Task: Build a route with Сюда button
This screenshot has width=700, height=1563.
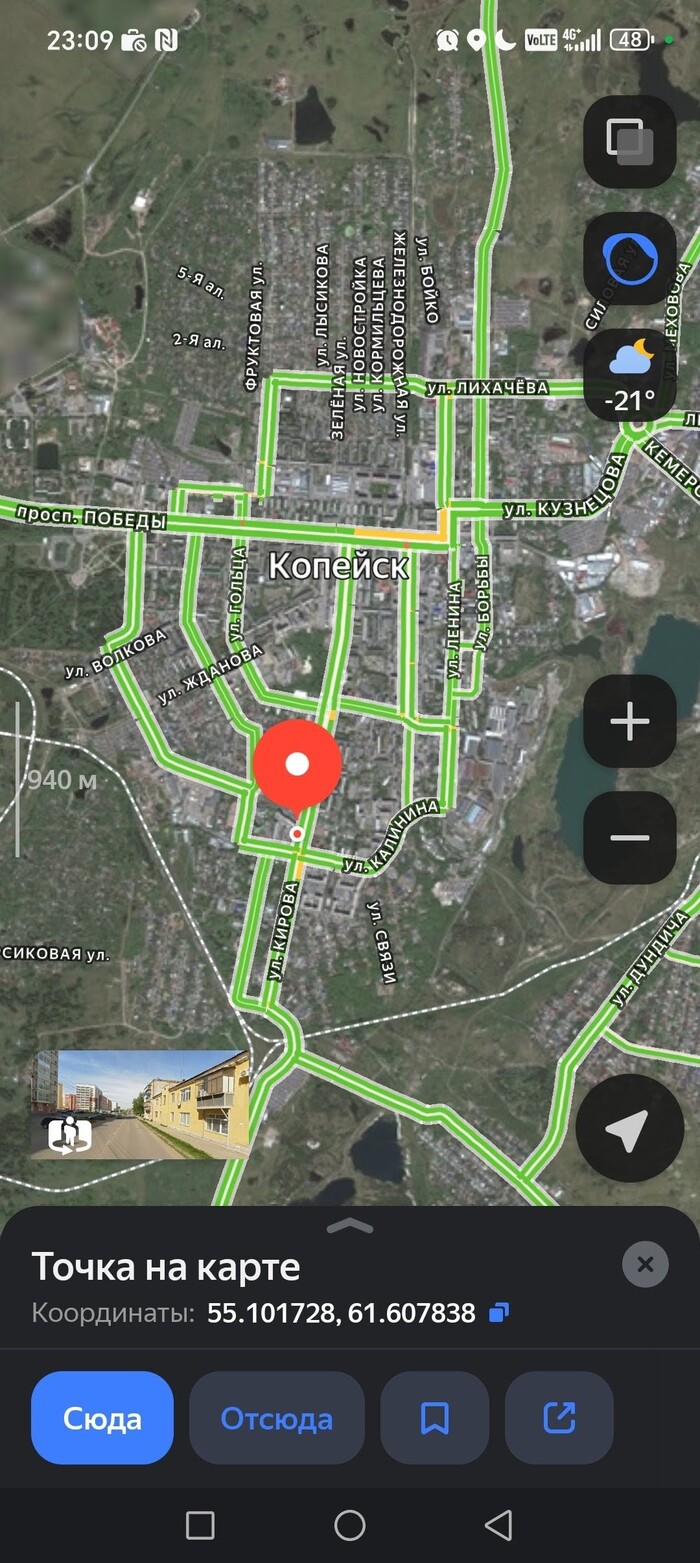Action: pos(102,1418)
